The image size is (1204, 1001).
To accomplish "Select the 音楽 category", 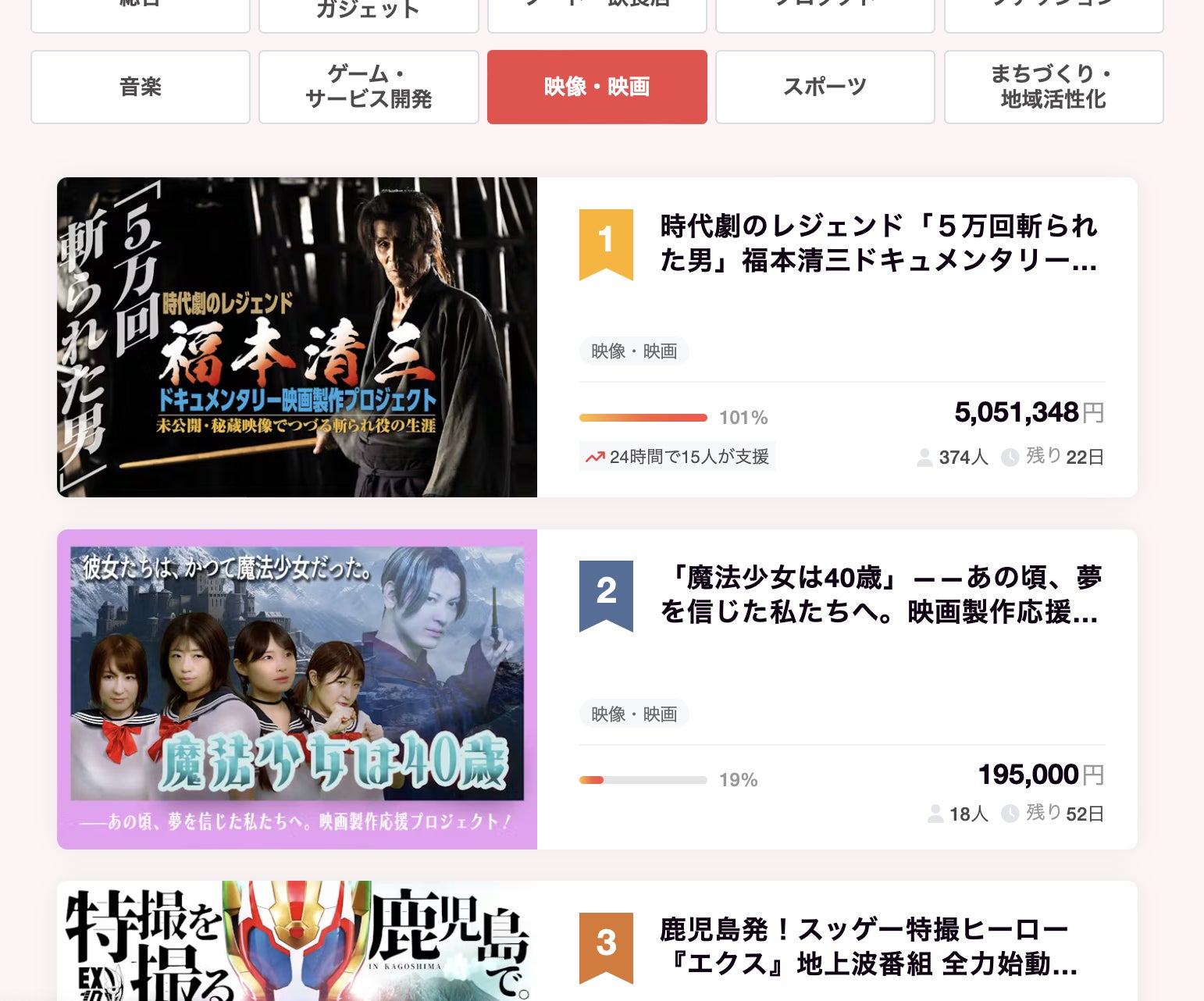I will pyautogui.click(x=141, y=87).
